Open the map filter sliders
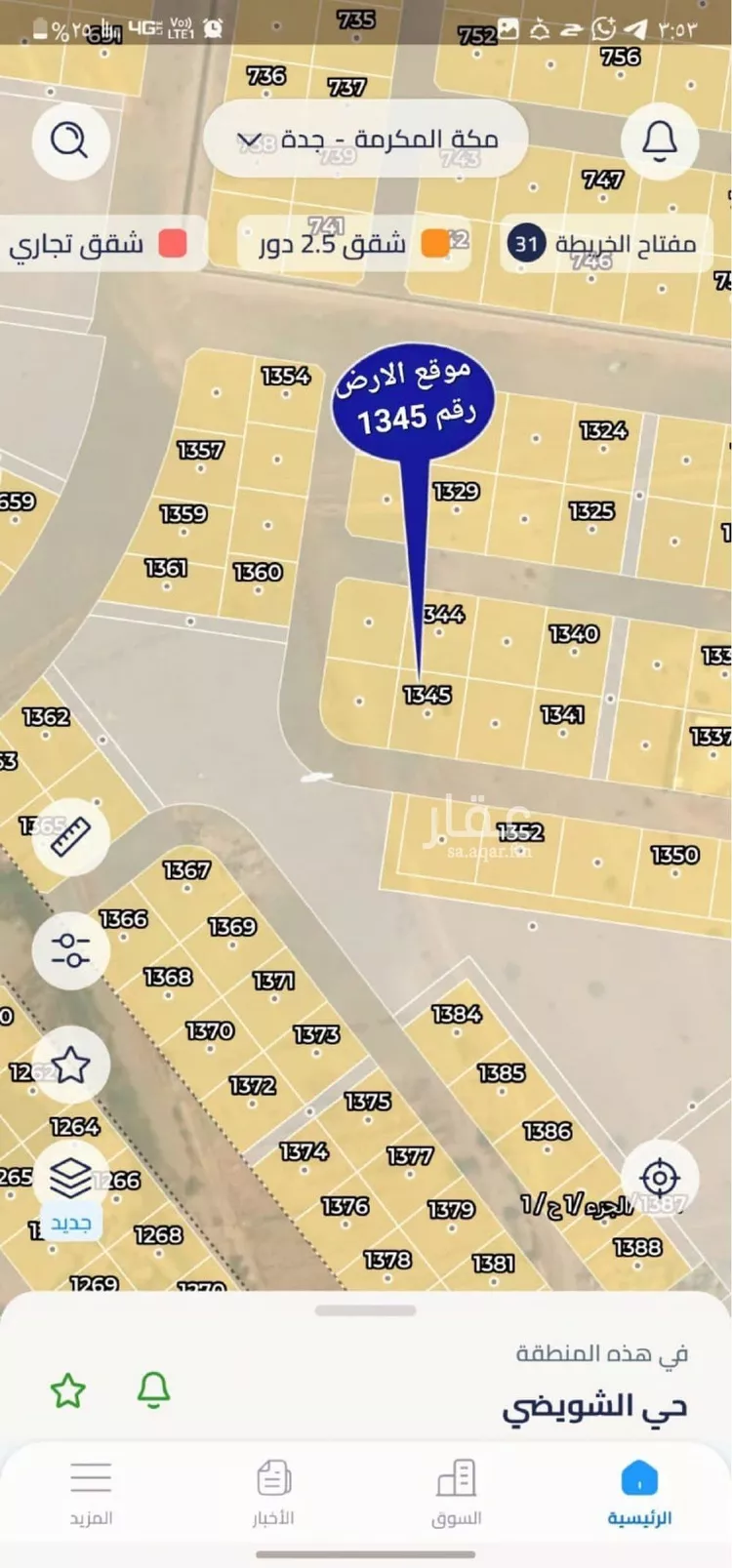 click(70, 949)
